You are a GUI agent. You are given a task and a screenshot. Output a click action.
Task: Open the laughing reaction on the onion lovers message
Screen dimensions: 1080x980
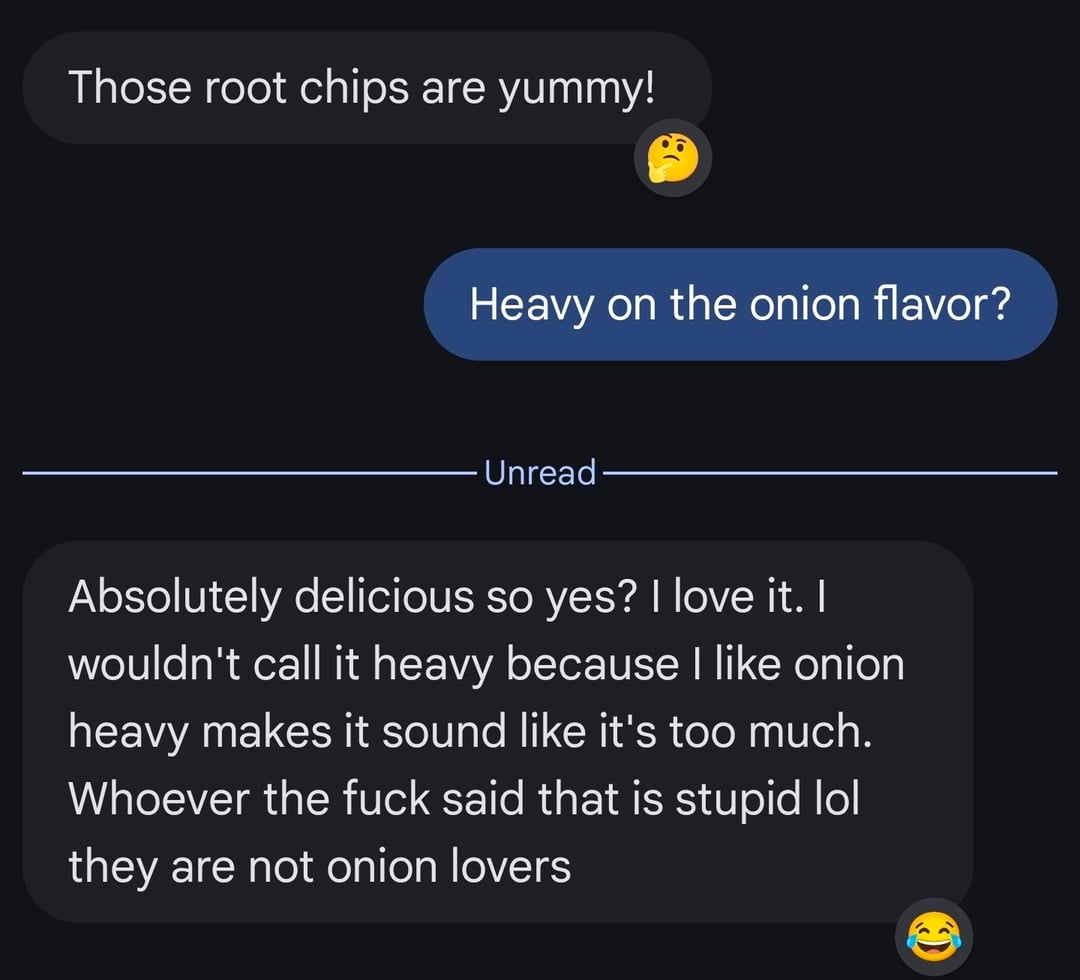tap(933, 936)
